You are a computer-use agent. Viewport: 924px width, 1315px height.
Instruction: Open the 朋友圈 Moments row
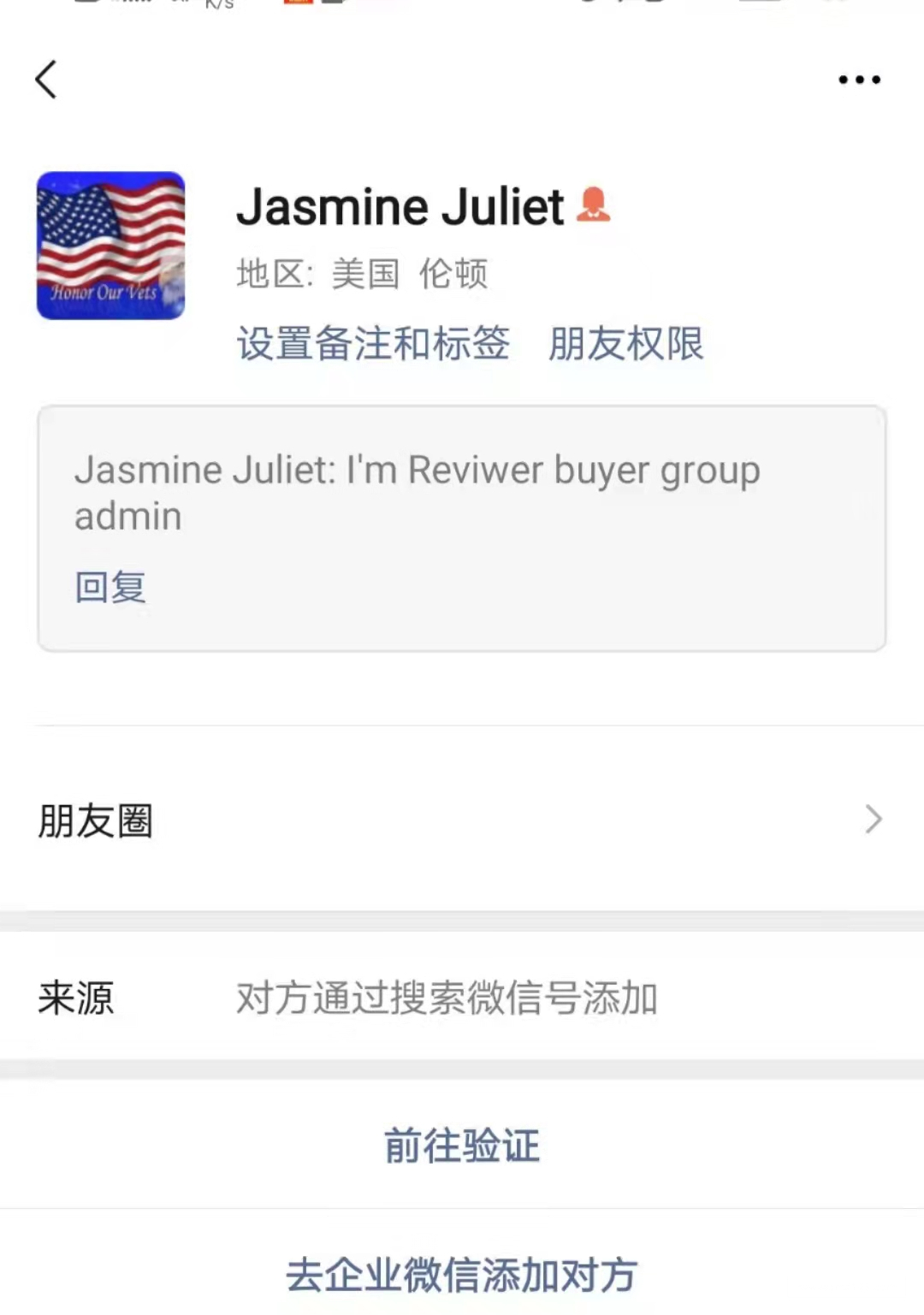pyautogui.click(x=462, y=820)
